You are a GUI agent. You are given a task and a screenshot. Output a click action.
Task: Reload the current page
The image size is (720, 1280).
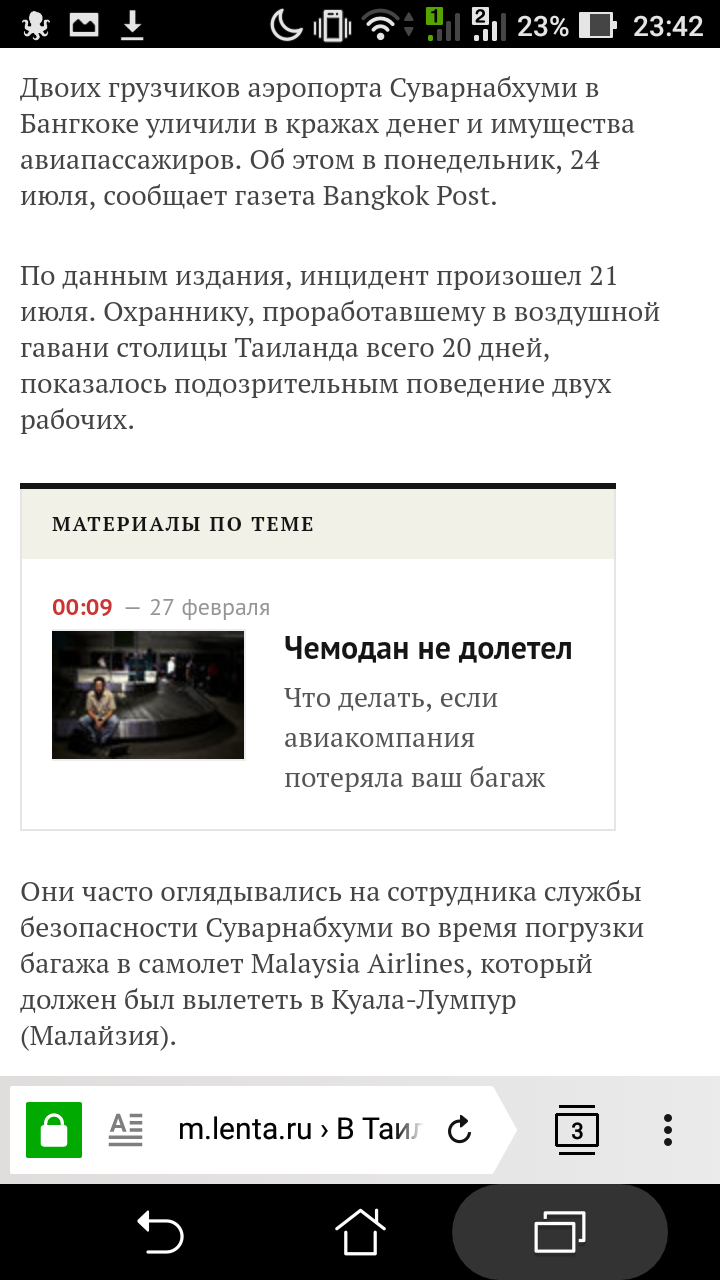click(459, 1130)
